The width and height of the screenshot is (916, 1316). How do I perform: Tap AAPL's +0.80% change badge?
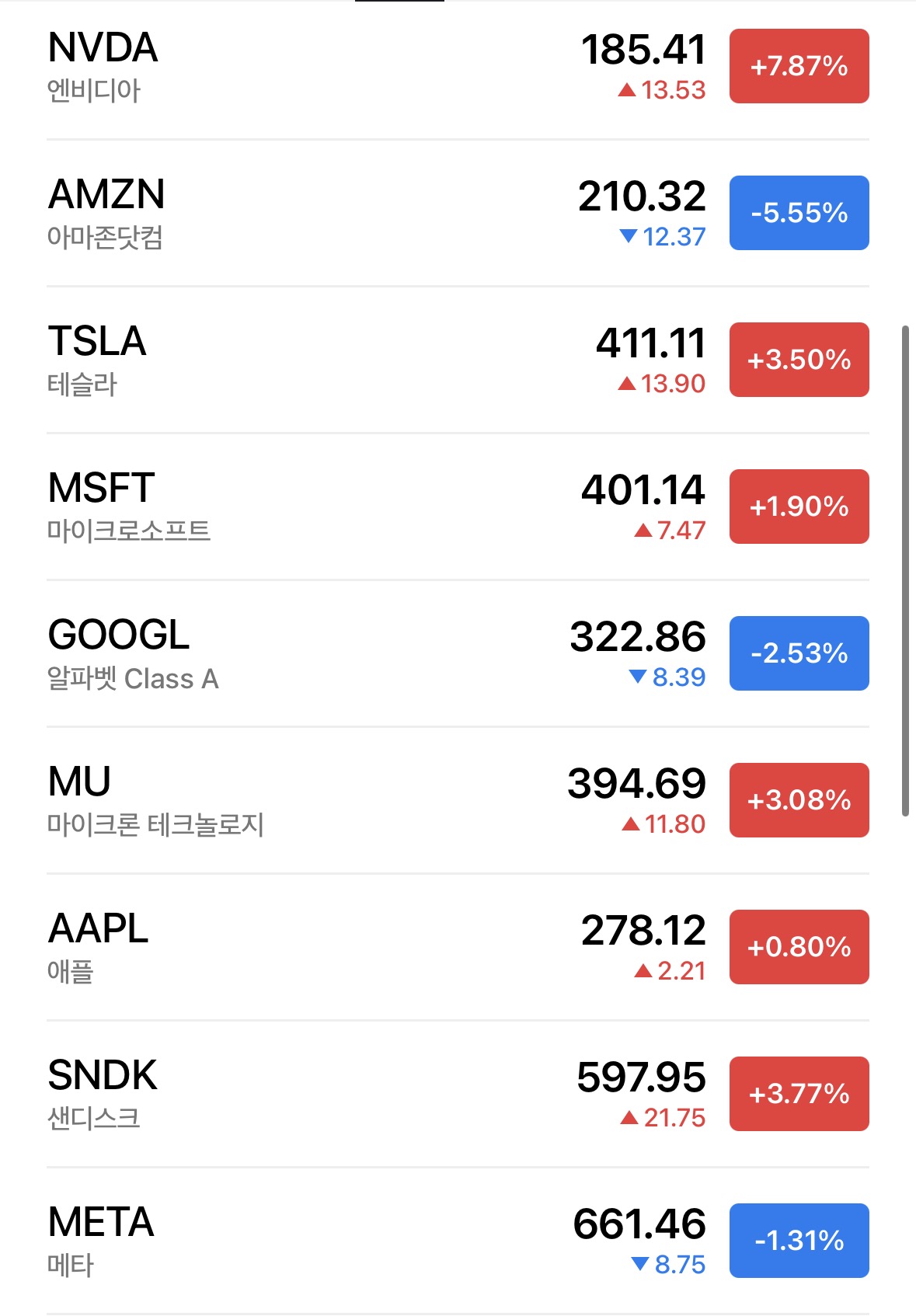(x=799, y=947)
